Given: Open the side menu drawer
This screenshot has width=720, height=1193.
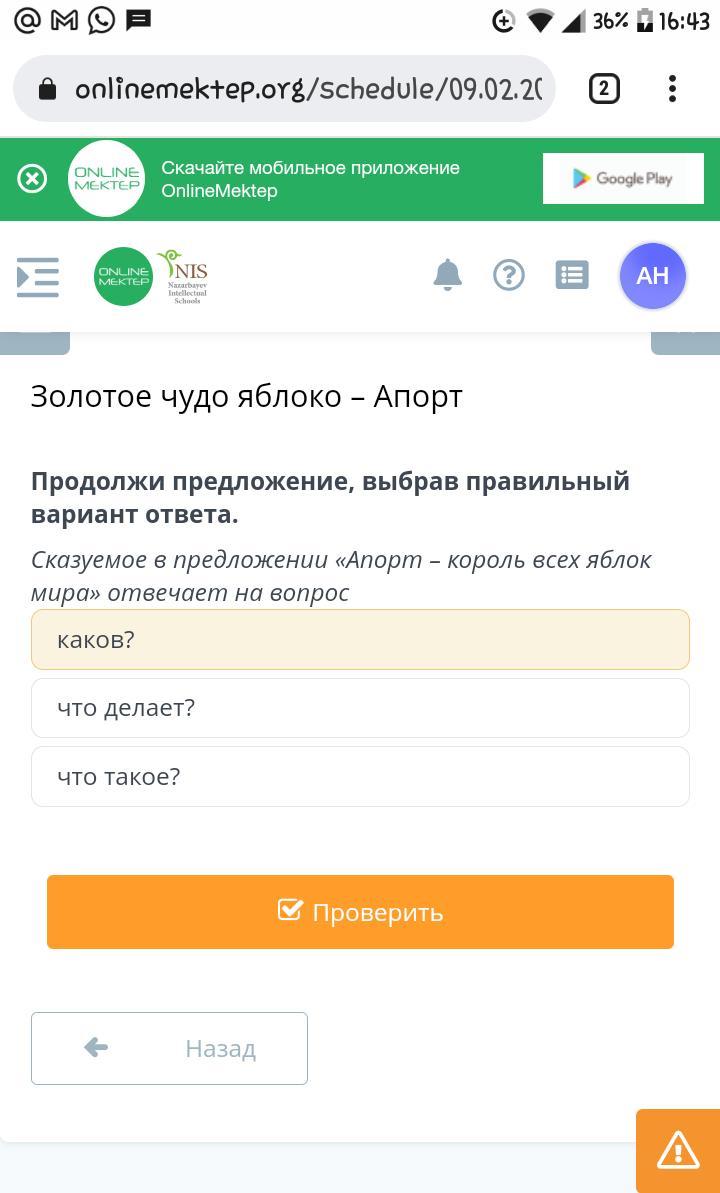Looking at the screenshot, I should coord(37,277).
